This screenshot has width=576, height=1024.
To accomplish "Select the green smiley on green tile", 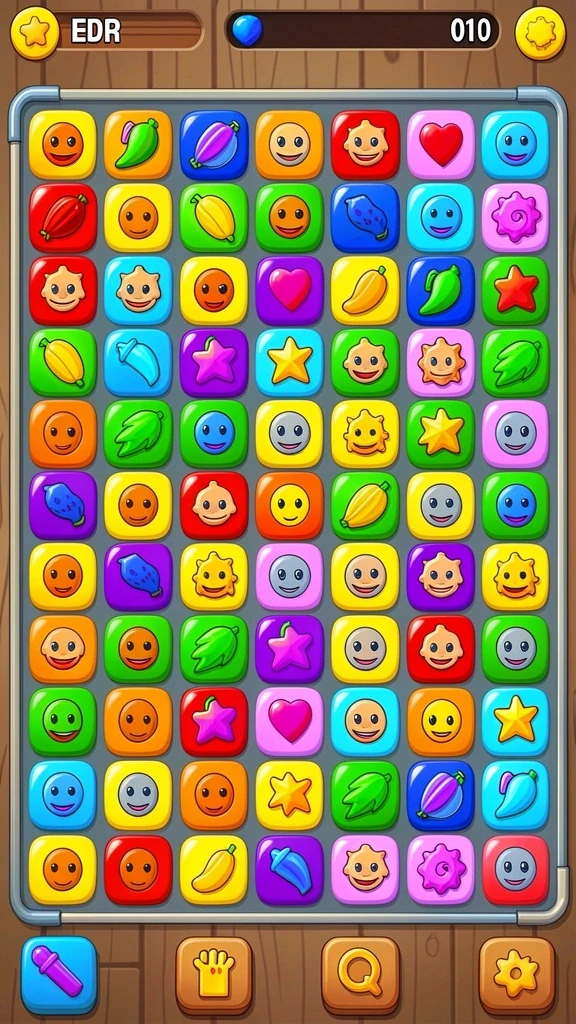I will tap(63, 721).
